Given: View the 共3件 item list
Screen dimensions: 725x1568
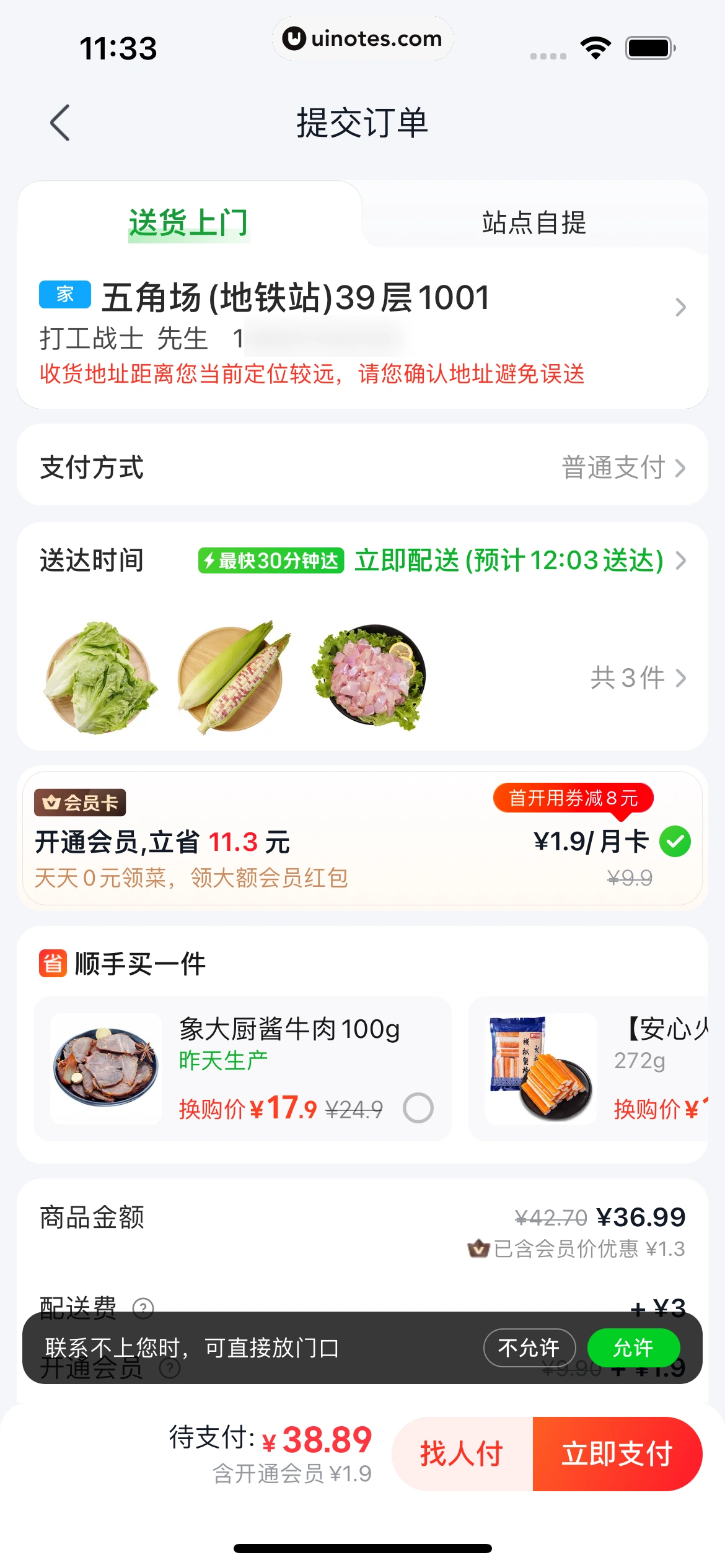Looking at the screenshot, I should coord(638,678).
